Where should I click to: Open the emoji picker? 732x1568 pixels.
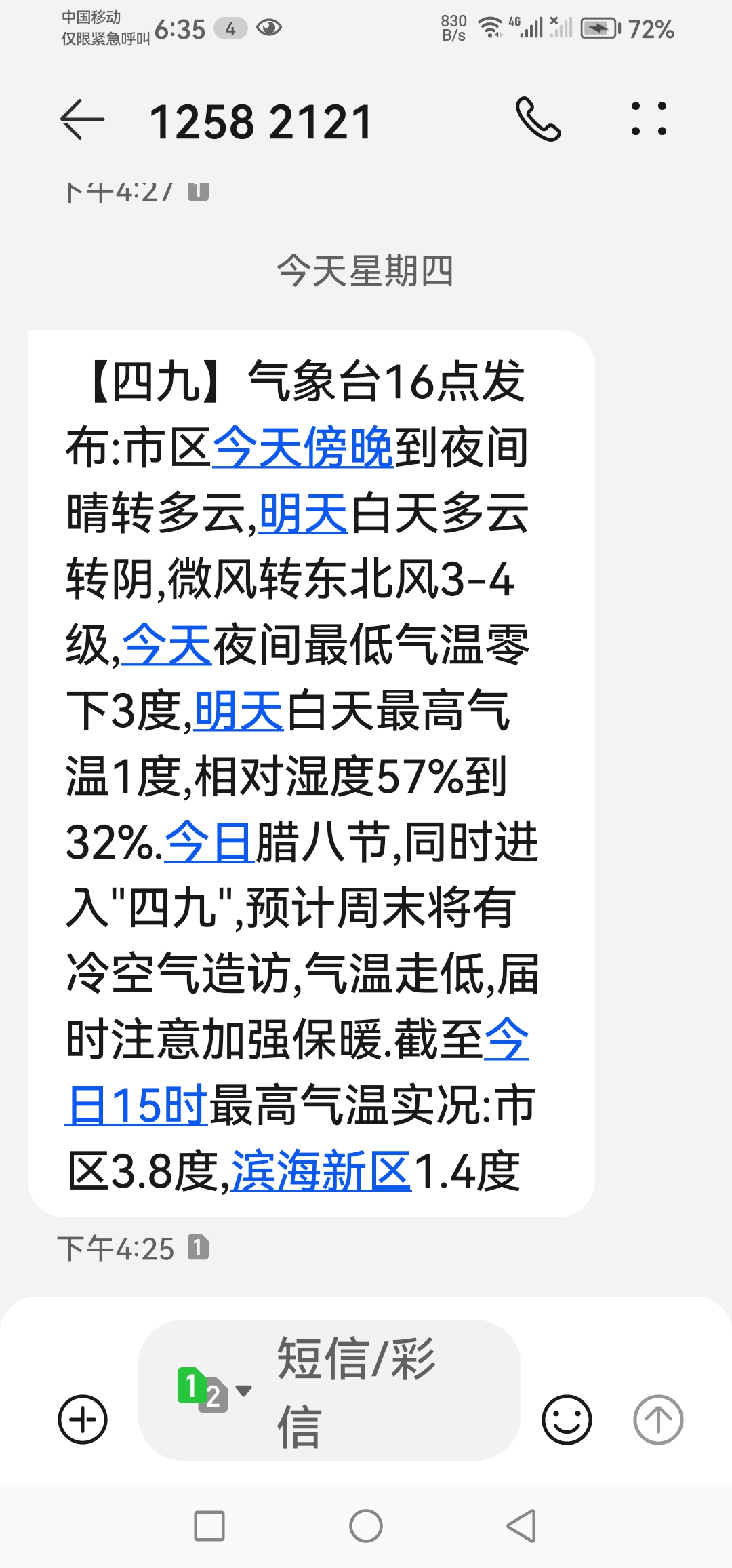[x=567, y=1419]
